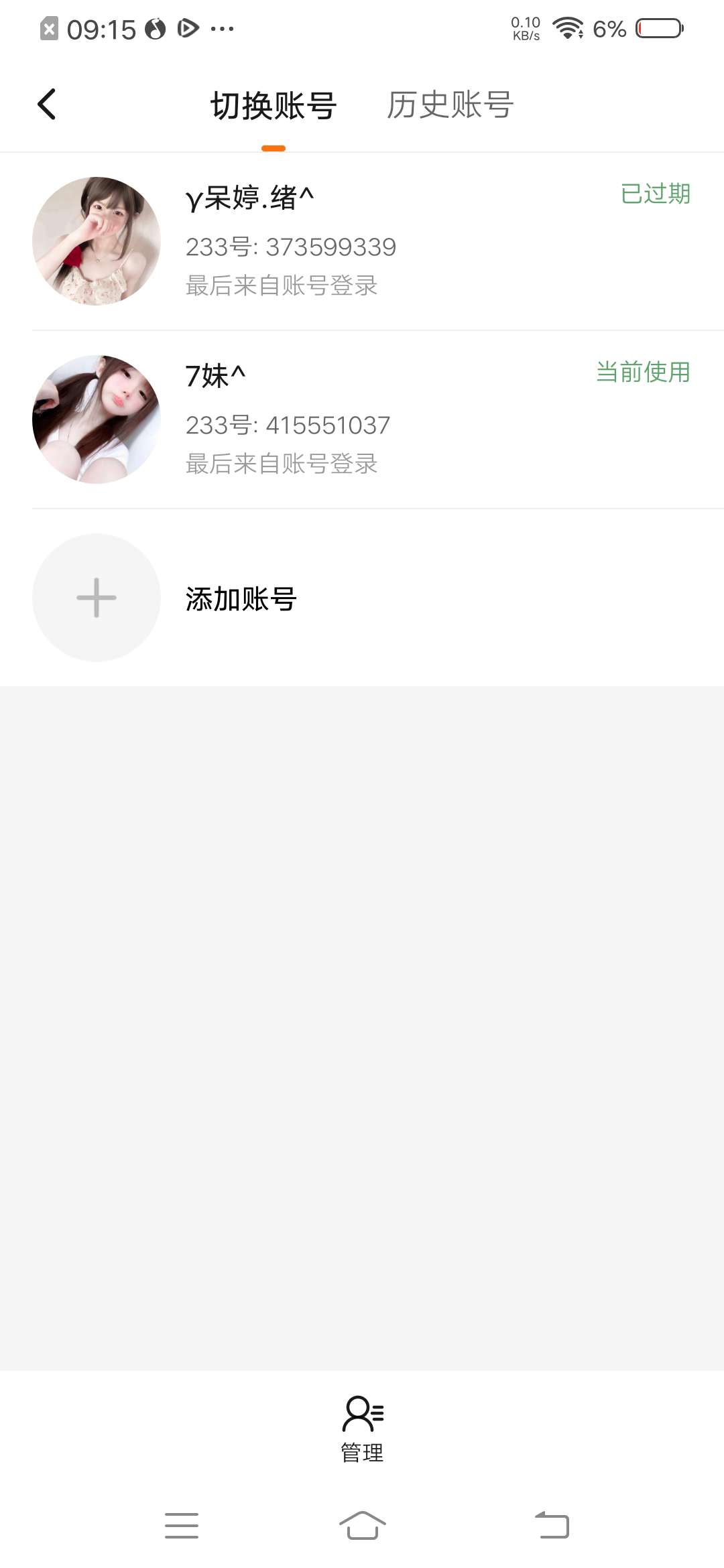The height and width of the screenshot is (1568, 724).
Task: Tap 添加账号 to add an account
Action: click(x=241, y=598)
